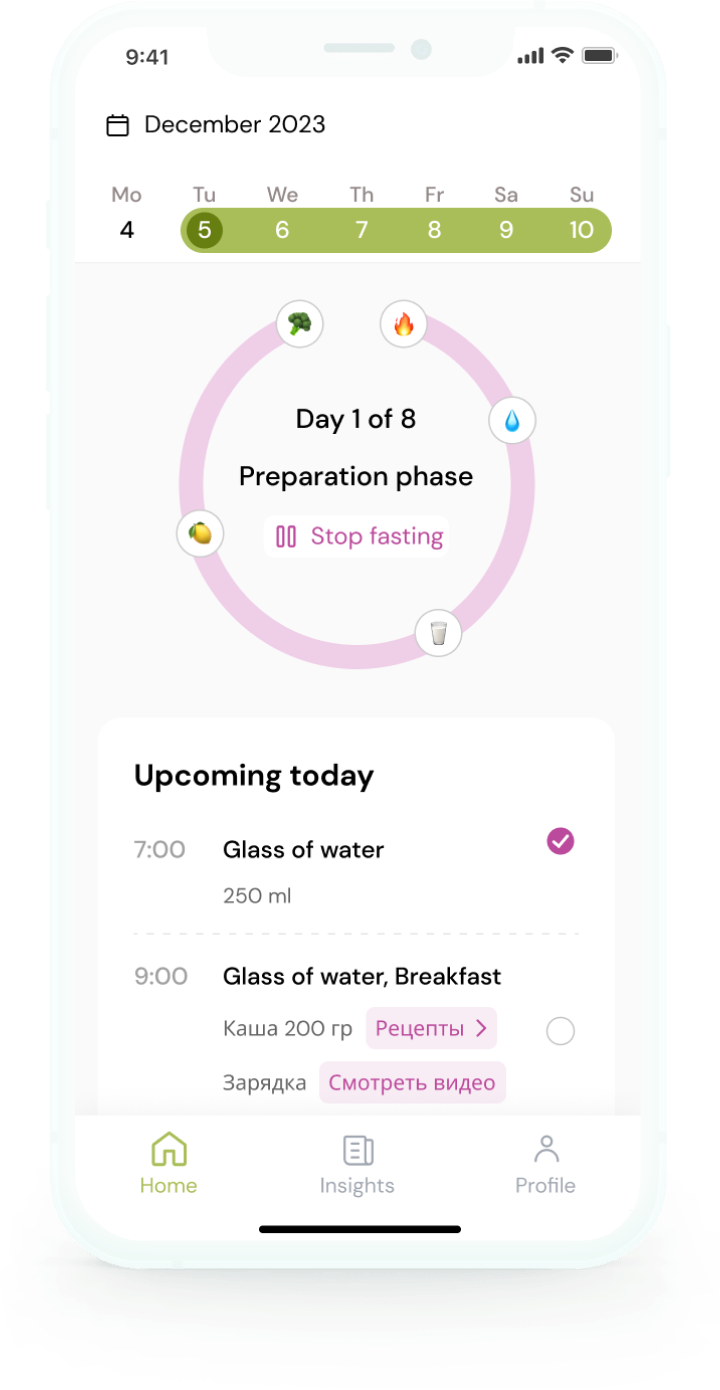The height and width of the screenshot is (1390, 720).
Task: Switch to the Insights tab
Action: click(357, 1165)
